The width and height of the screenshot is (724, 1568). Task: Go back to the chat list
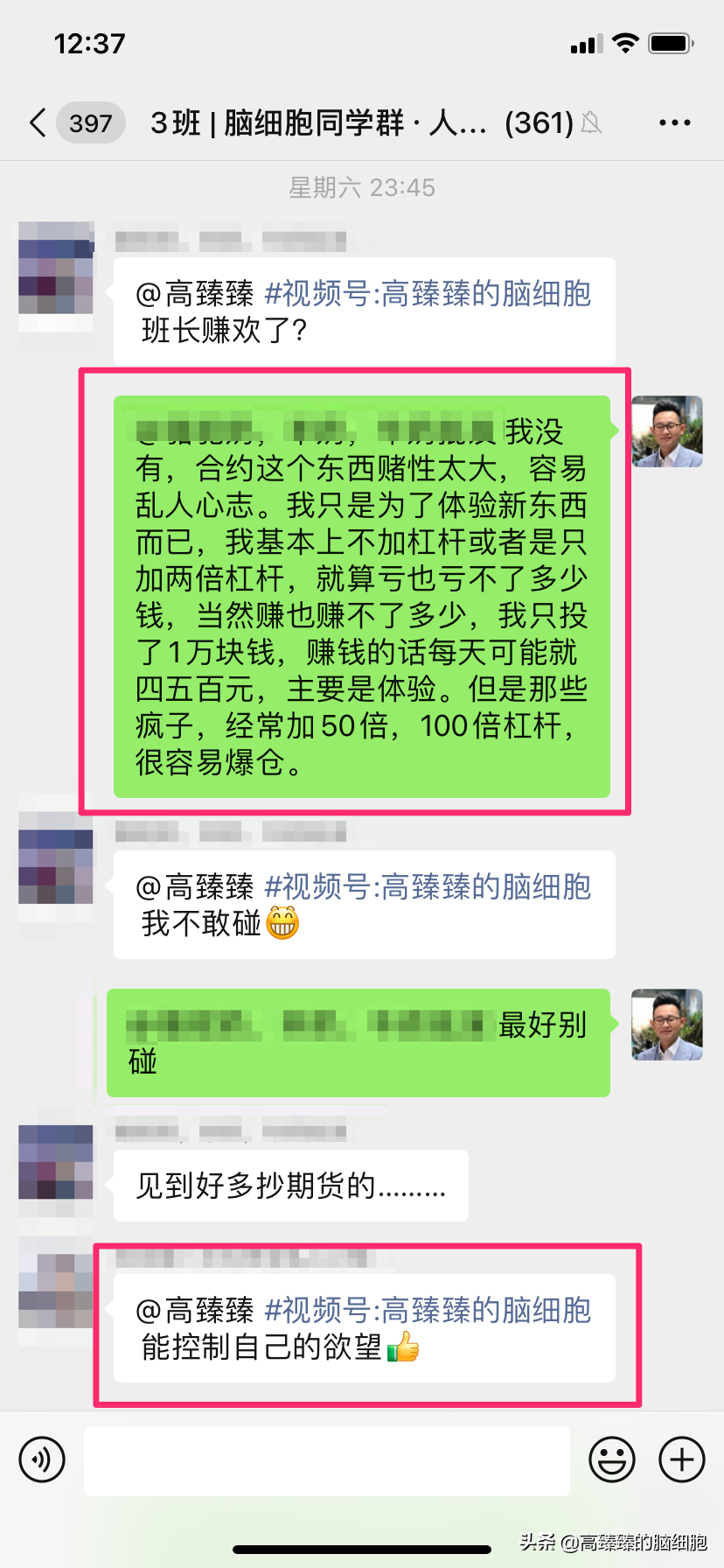click(x=38, y=123)
